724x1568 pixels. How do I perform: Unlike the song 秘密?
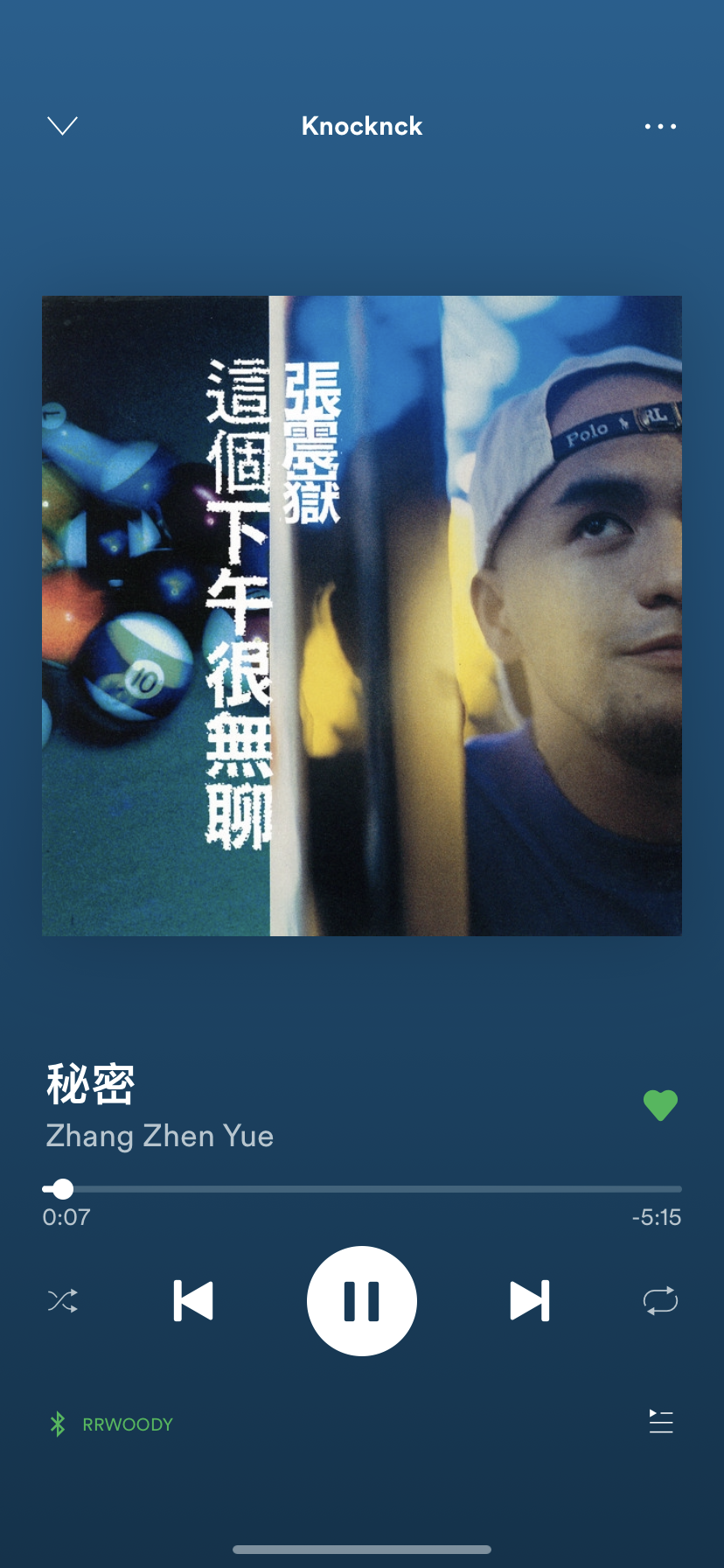tap(660, 1105)
